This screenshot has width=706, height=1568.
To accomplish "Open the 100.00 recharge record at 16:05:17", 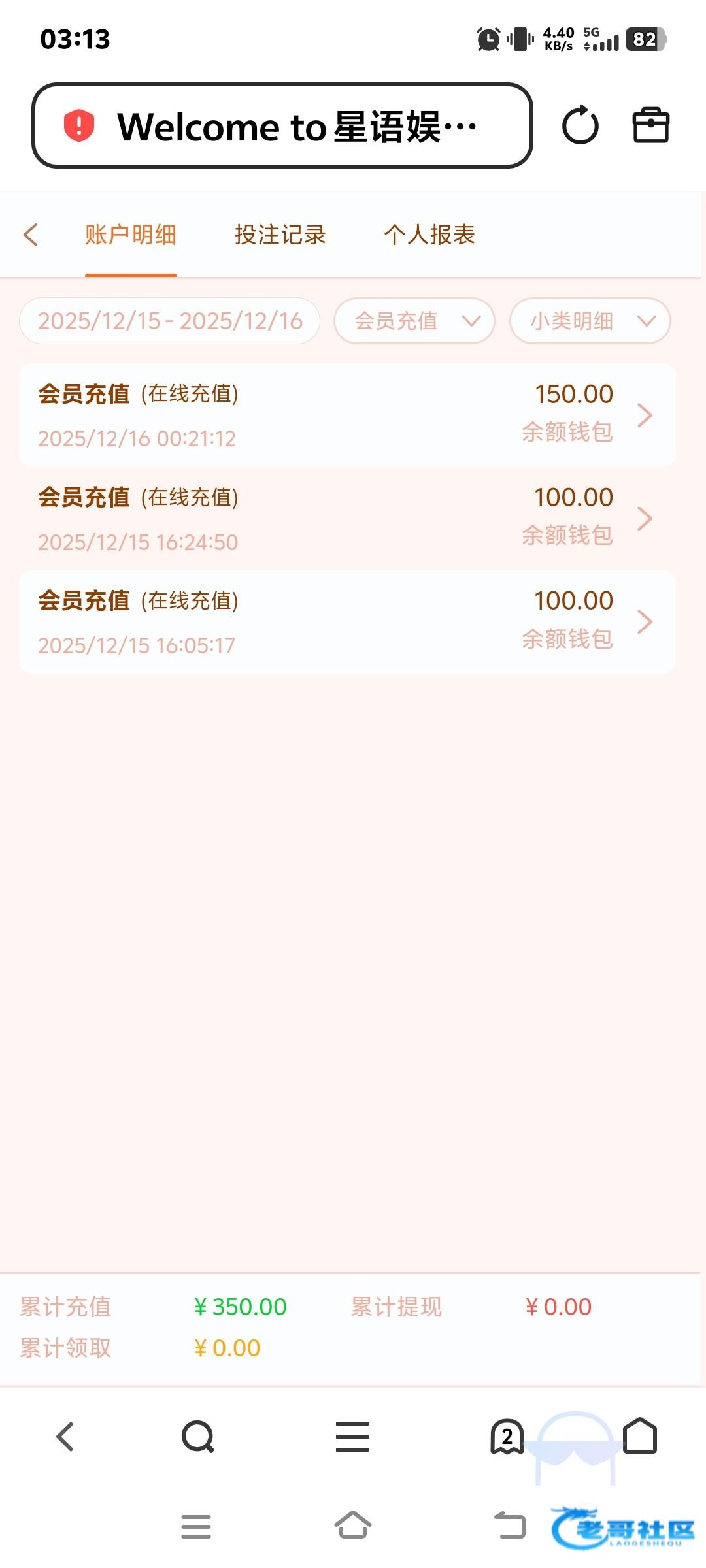I will pyautogui.click(x=346, y=622).
